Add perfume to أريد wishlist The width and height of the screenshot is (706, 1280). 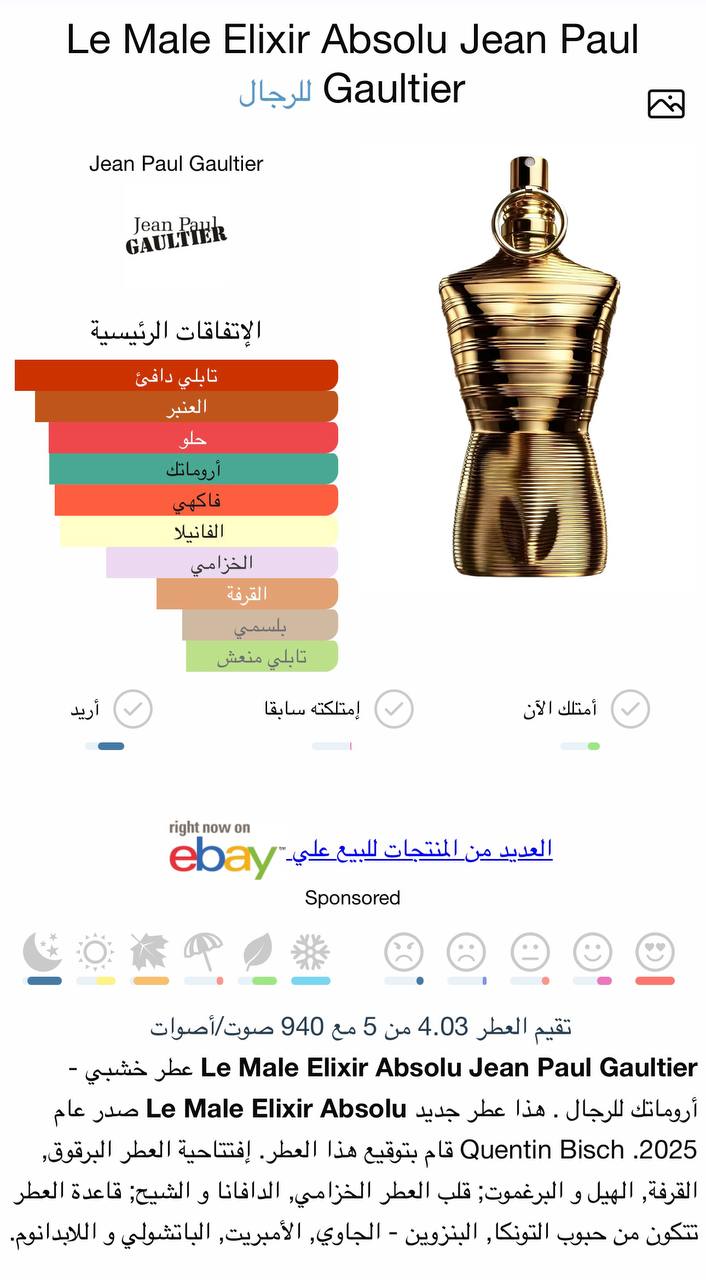point(132,709)
